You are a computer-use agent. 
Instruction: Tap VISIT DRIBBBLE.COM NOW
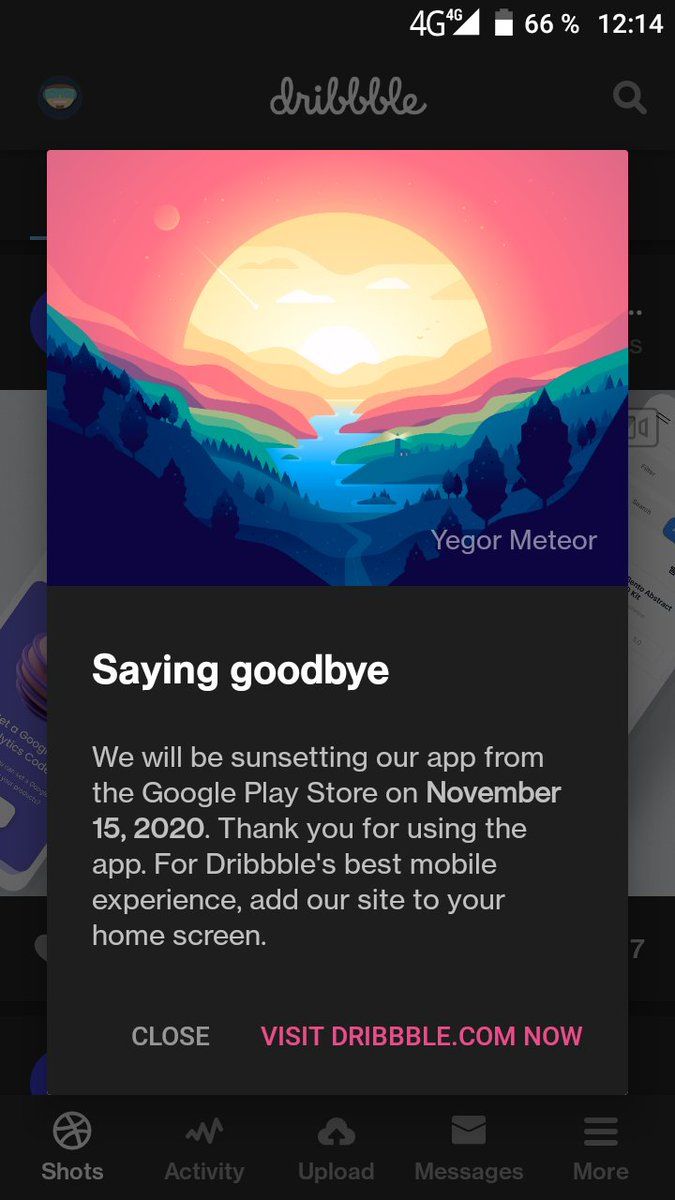pos(422,1036)
